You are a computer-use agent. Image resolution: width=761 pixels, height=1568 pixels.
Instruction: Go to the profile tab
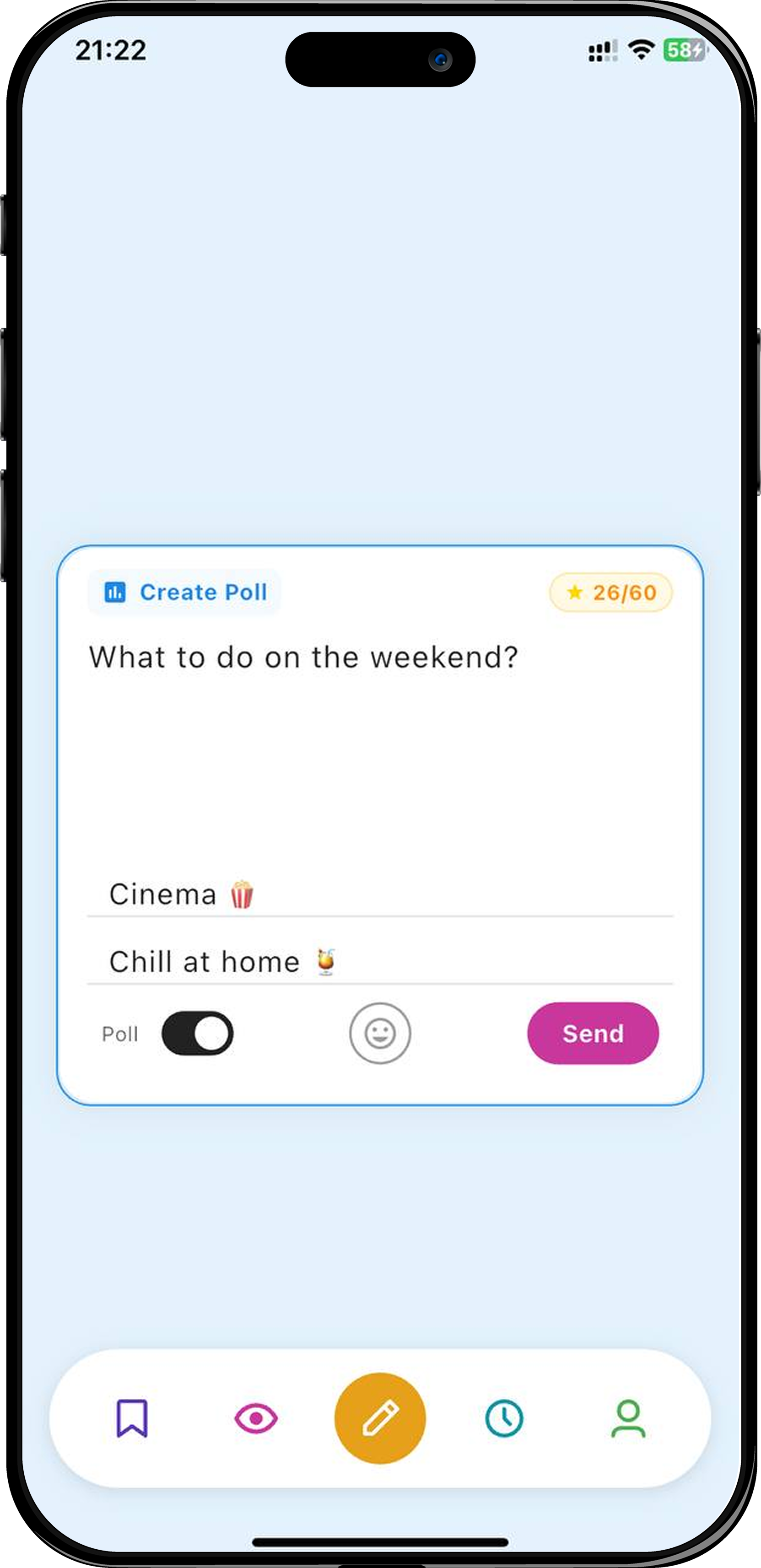[628, 1419]
